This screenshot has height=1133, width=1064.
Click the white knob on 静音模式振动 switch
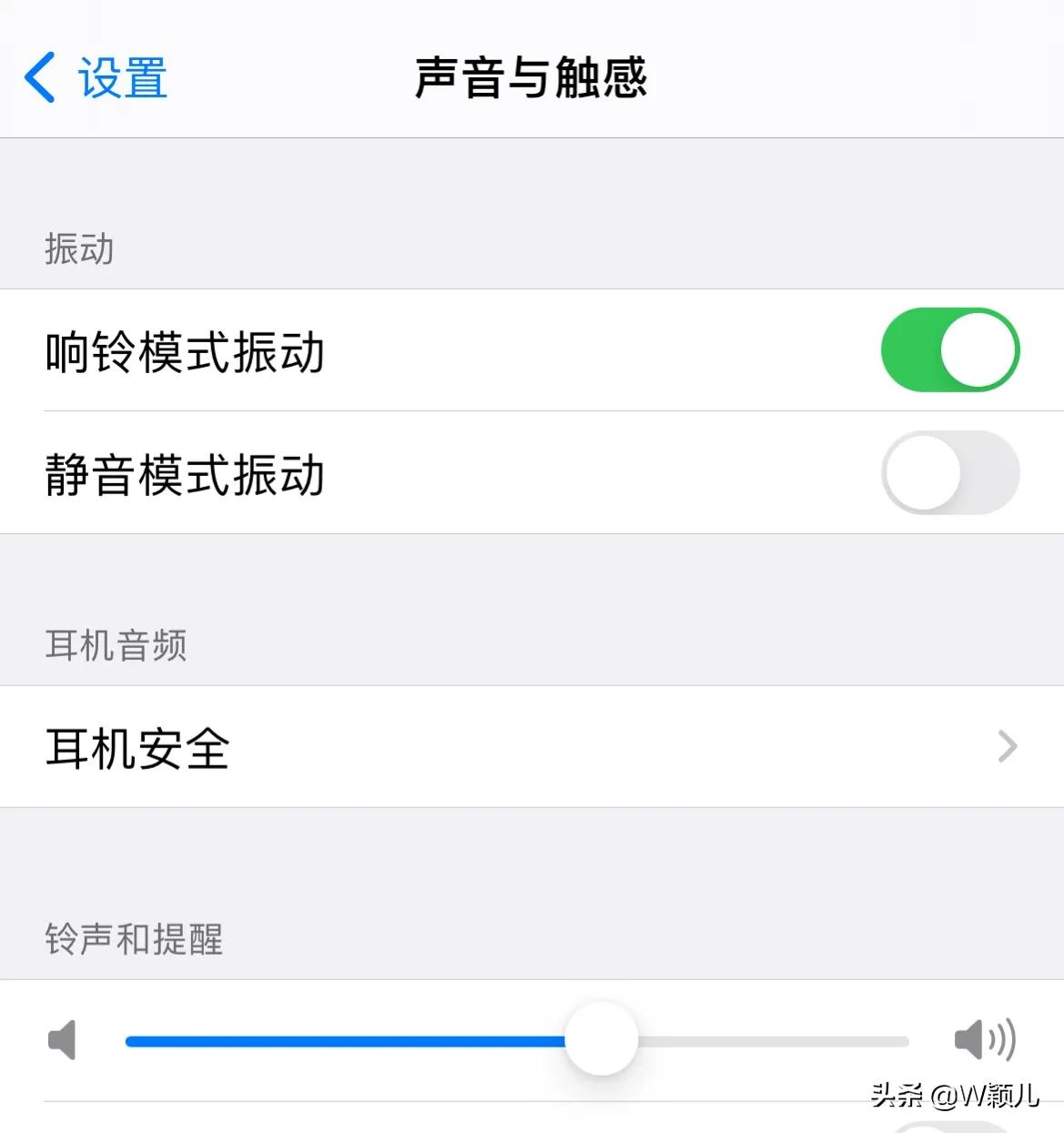click(x=922, y=473)
